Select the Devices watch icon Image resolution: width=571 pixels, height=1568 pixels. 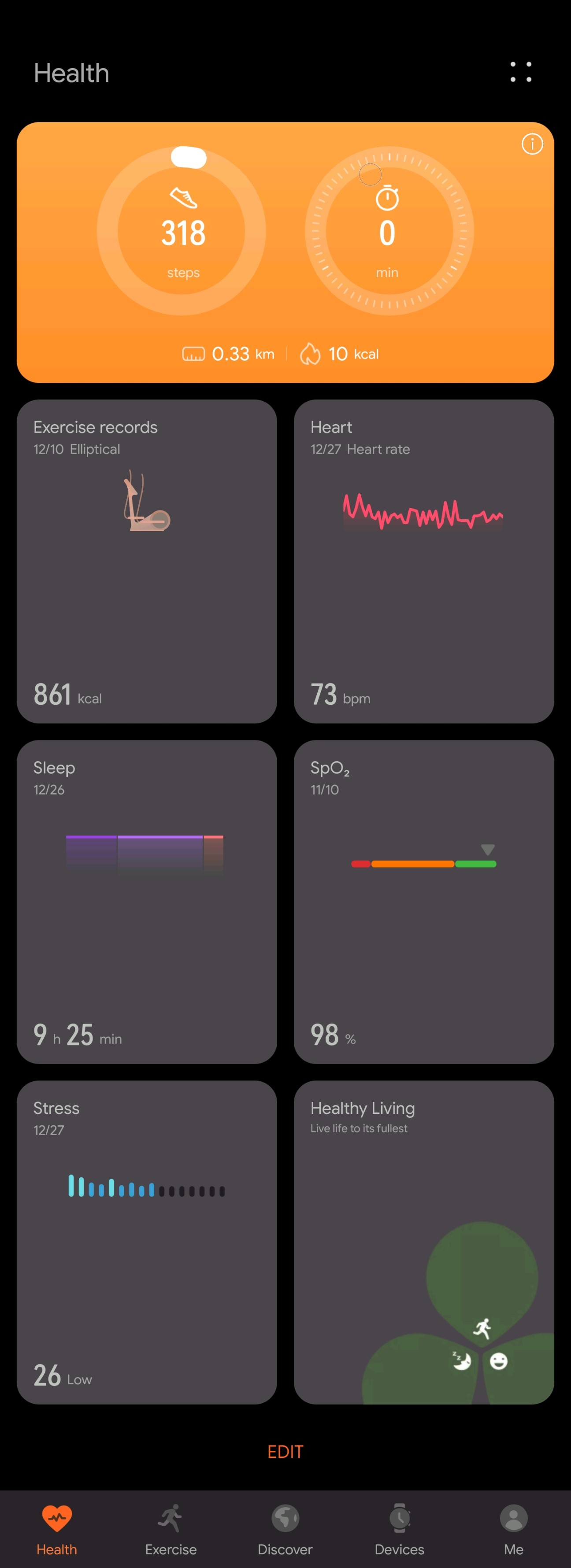pyautogui.click(x=399, y=1516)
